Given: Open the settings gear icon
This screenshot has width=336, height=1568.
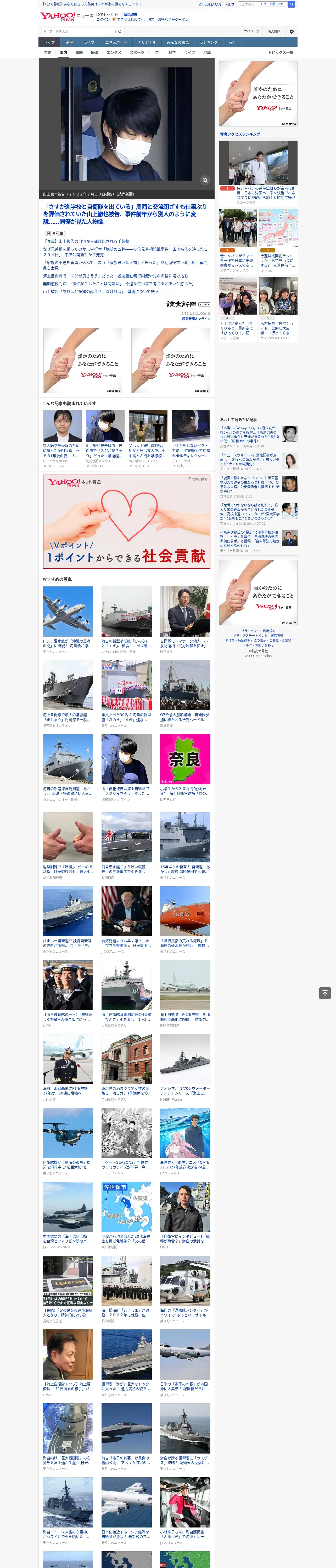Looking at the screenshot, I should [292, 32].
